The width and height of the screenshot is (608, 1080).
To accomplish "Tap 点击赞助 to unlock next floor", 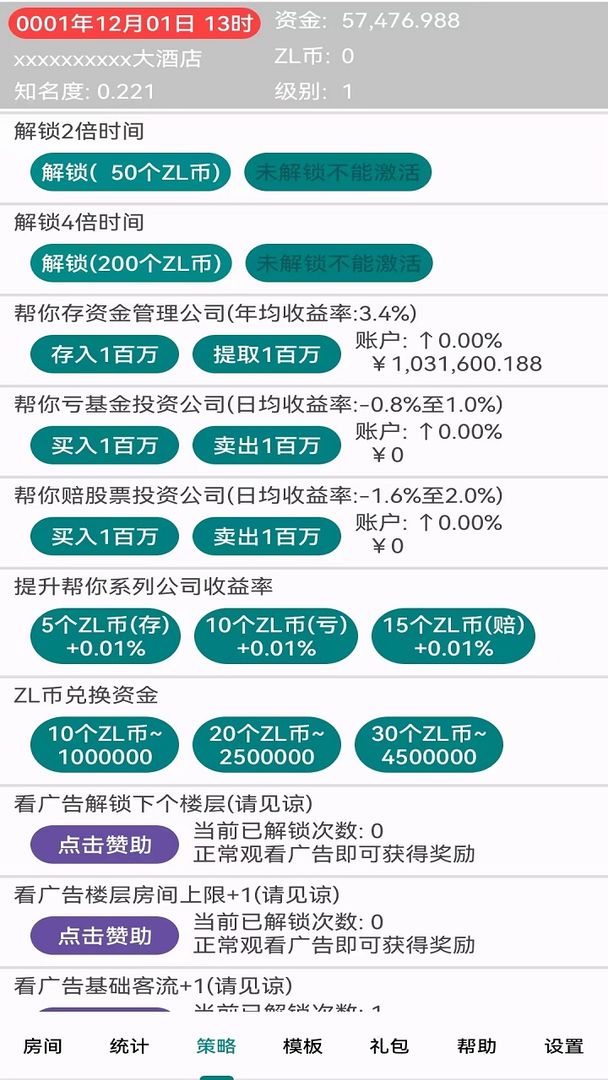I will (x=104, y=845).
